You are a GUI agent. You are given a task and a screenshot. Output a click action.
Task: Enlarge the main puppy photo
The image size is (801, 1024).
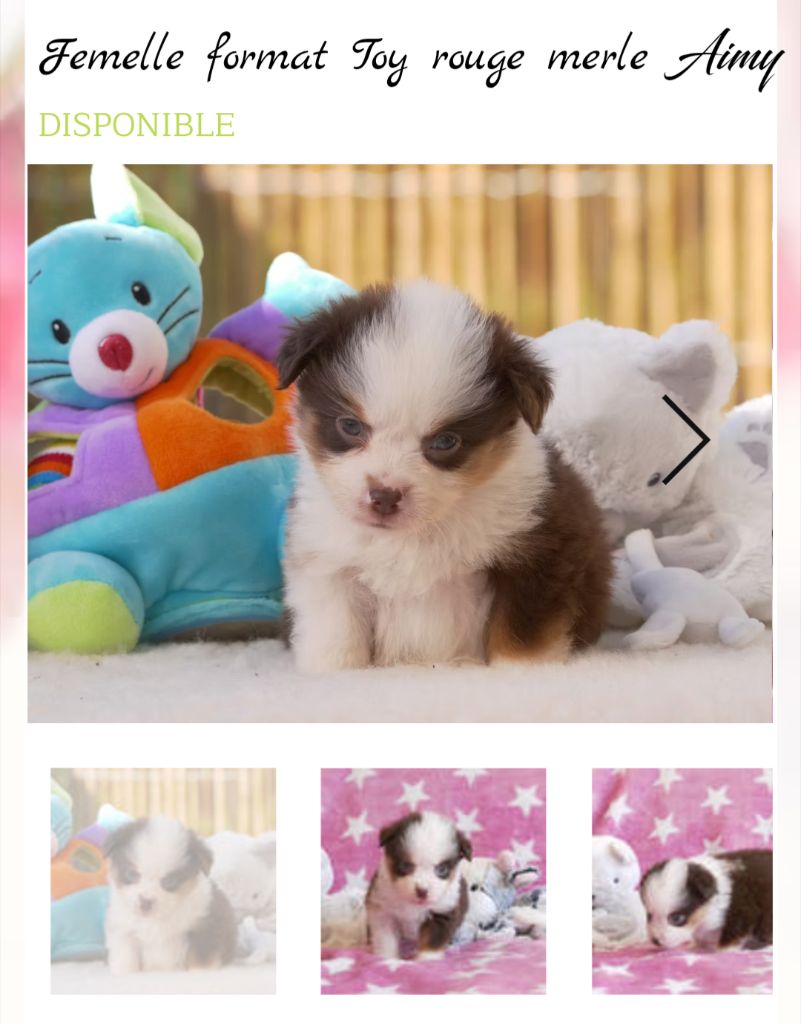[x=400, y=443]
